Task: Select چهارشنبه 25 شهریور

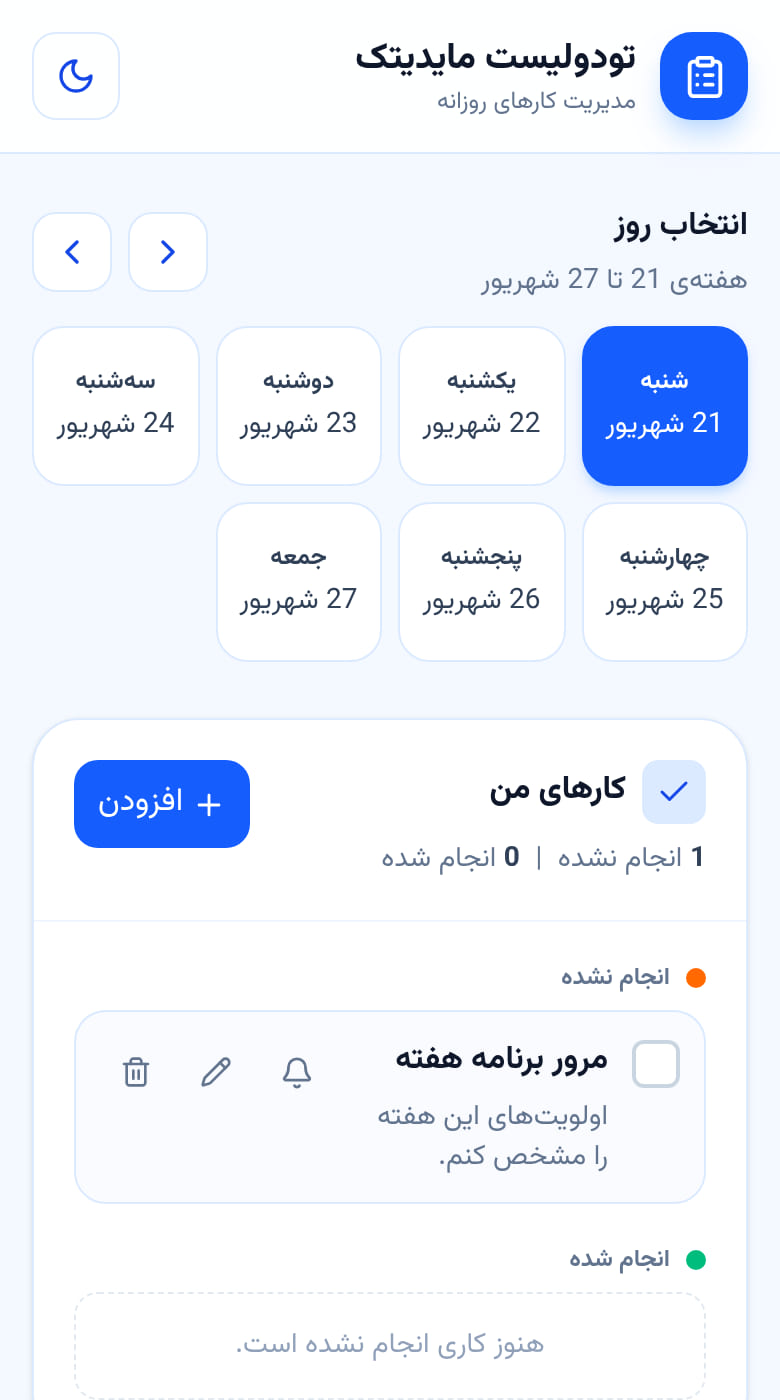Action: [x=665, y=582]
